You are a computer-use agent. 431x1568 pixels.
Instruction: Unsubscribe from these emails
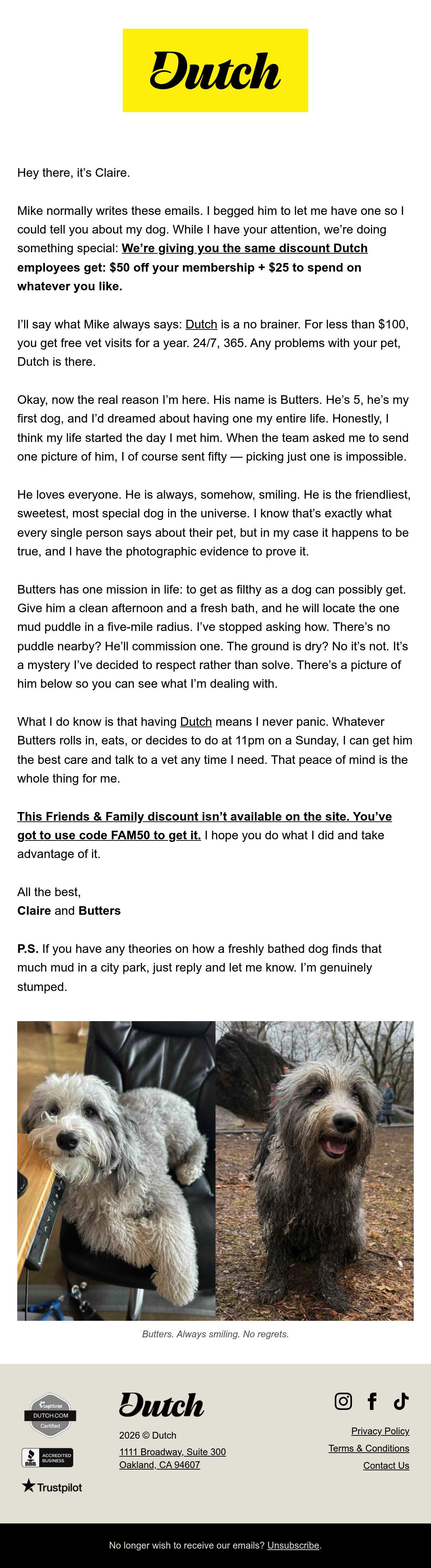[x=293, y=1545]
